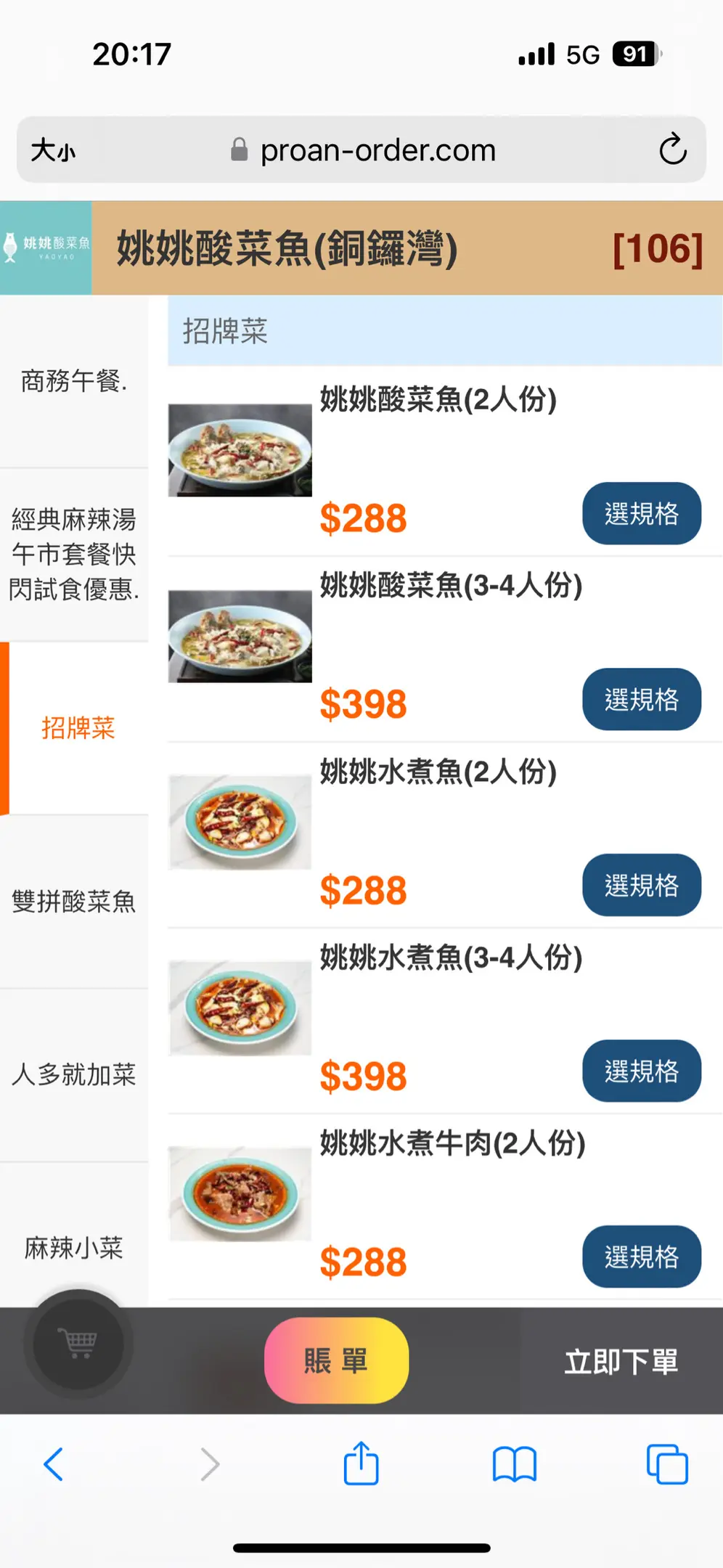Show all open tabs
The width and height of the screenshot is (723, 1568).
[667, 1463]
